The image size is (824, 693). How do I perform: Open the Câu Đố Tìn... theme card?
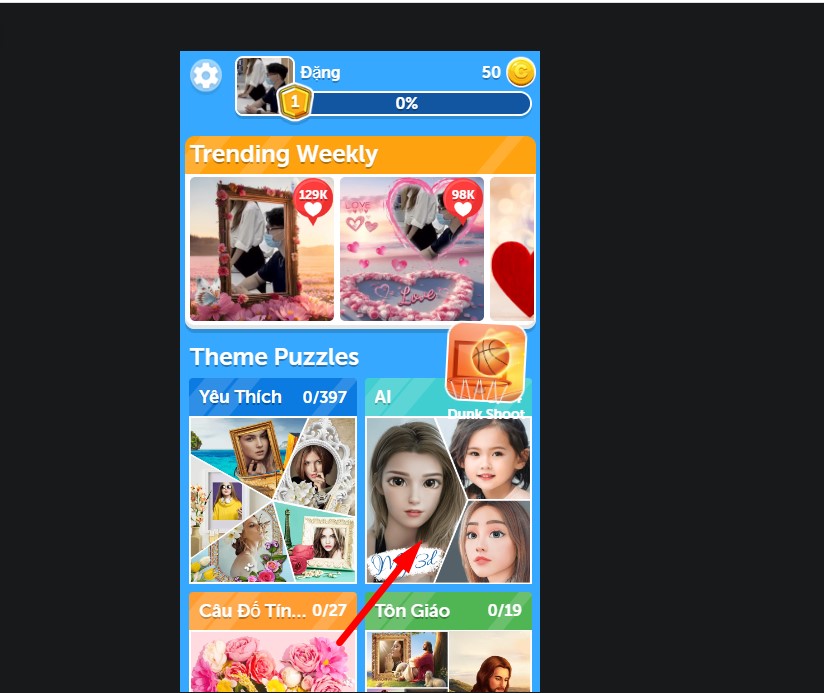tap(273, 645)
